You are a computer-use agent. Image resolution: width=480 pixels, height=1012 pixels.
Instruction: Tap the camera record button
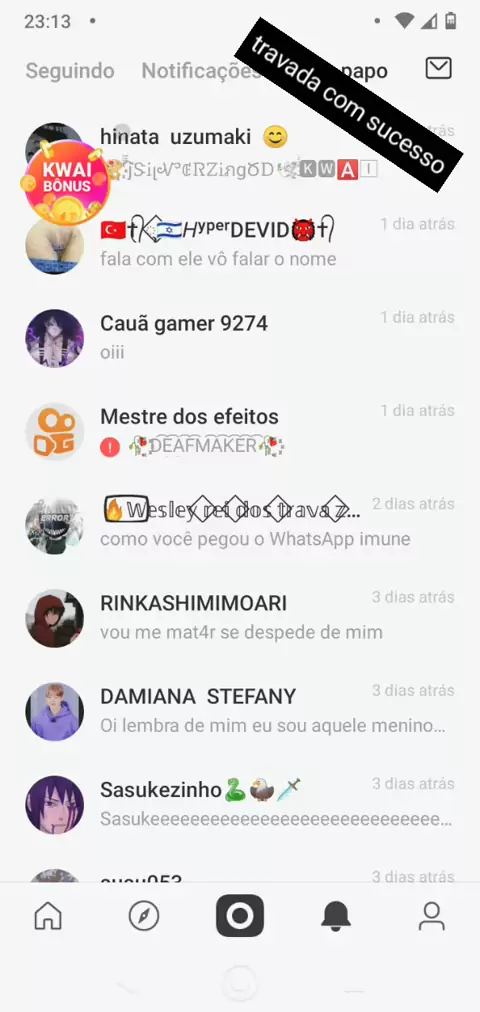click(x=240, y=915)
